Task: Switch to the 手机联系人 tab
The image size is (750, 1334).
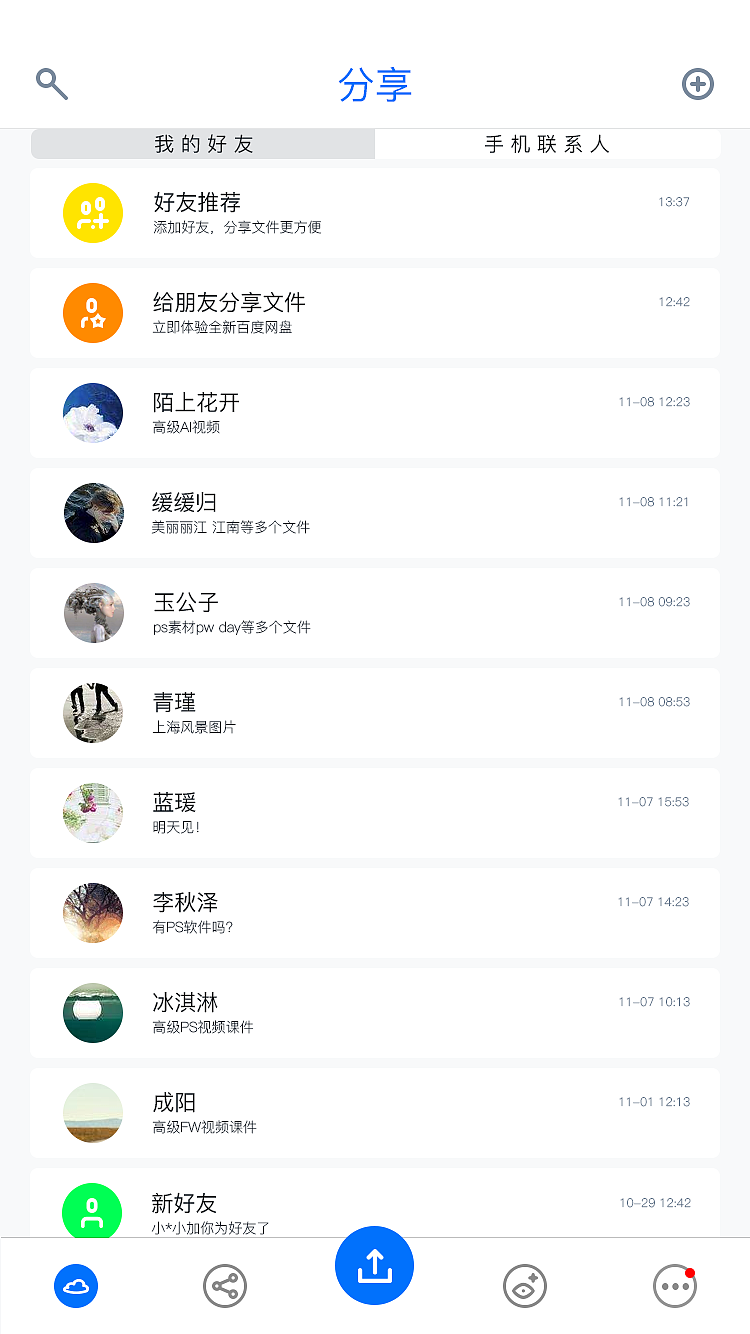Action: click(548, 144)
